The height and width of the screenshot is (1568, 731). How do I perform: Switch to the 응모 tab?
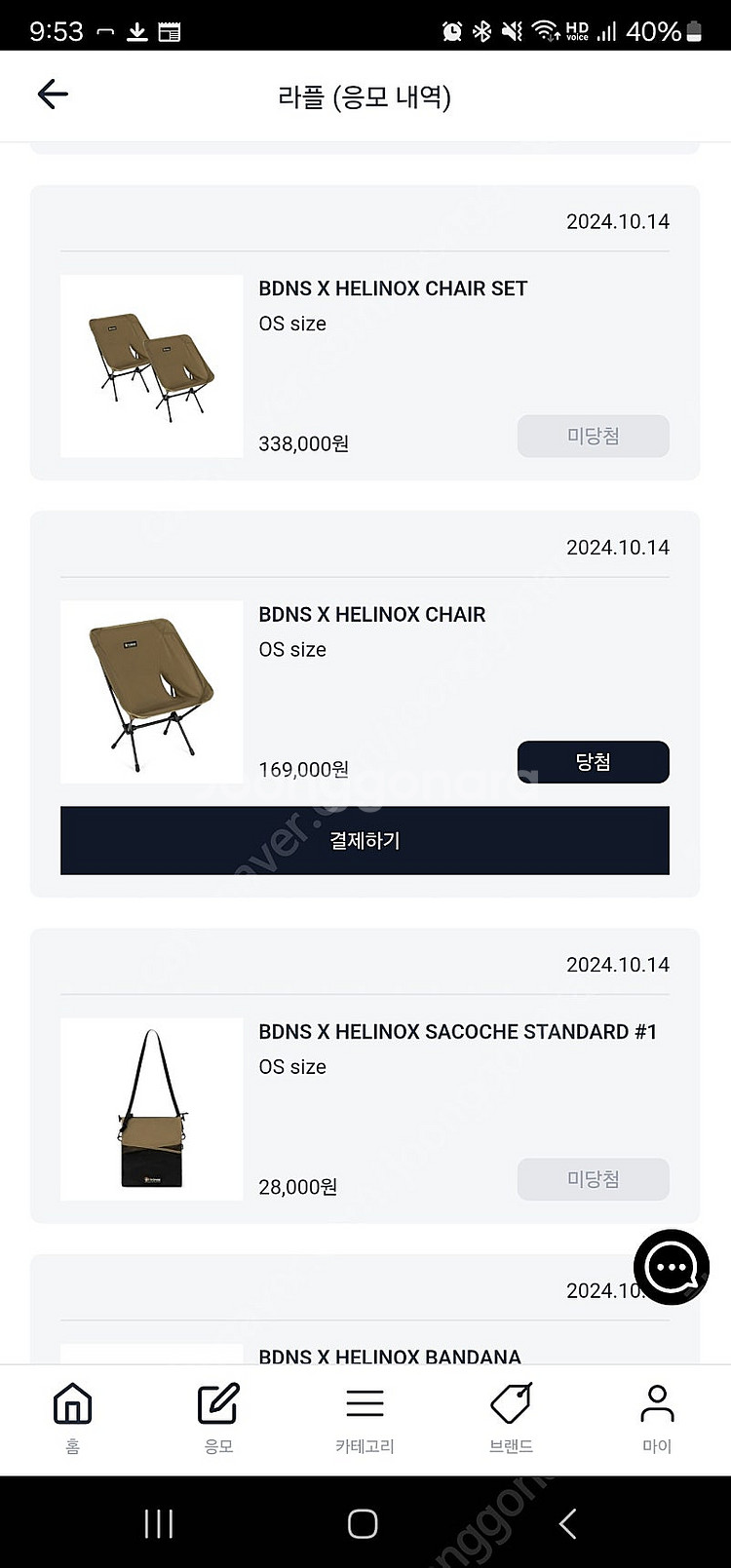218,1418
